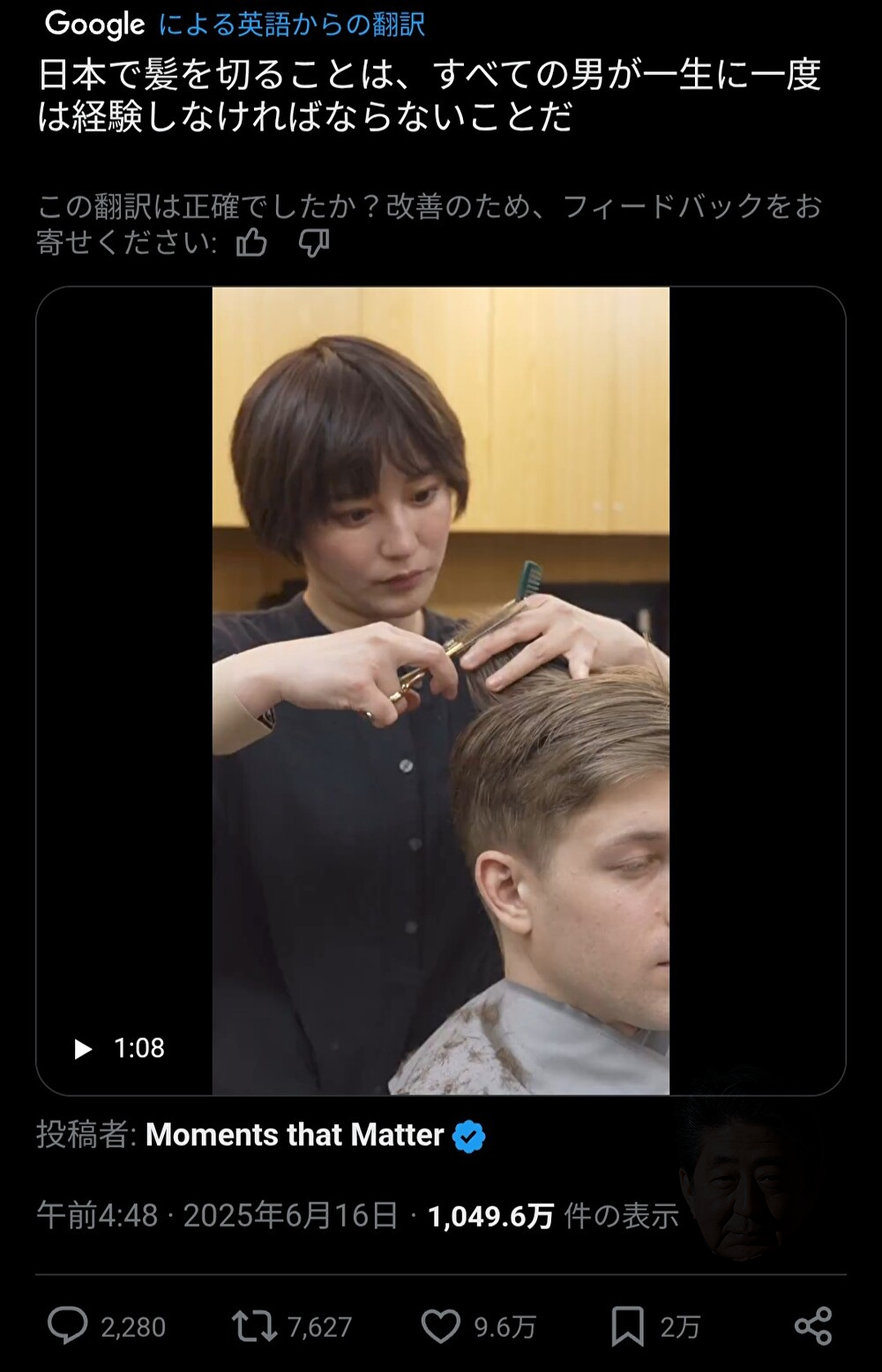
Task: Like this post with the heart
Action: click(441, 1326)
